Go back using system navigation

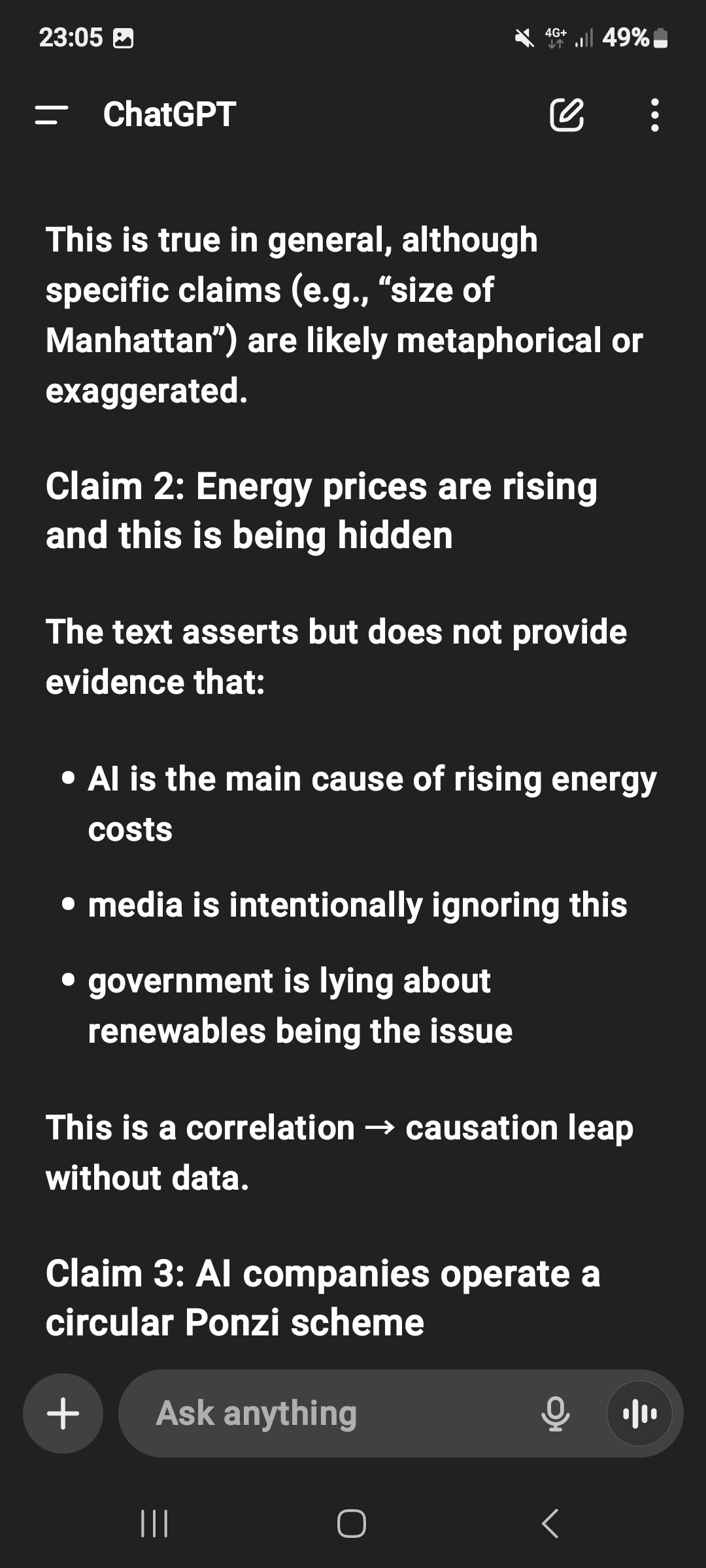550,1524
